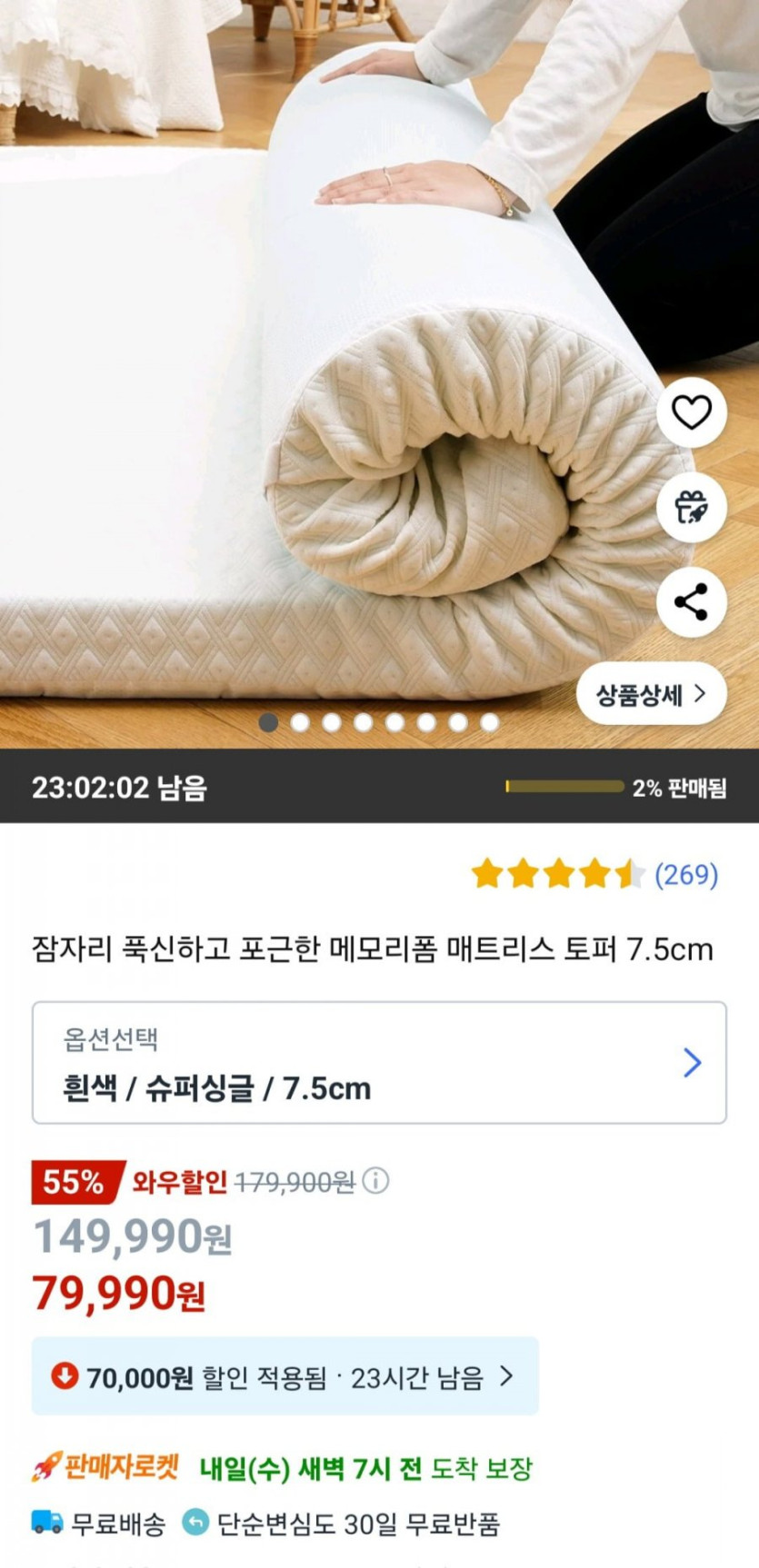The width and height of the screenshot is (759, 1568).
Task: Show info for 와우할인 original price
Action: (375, 1181)
